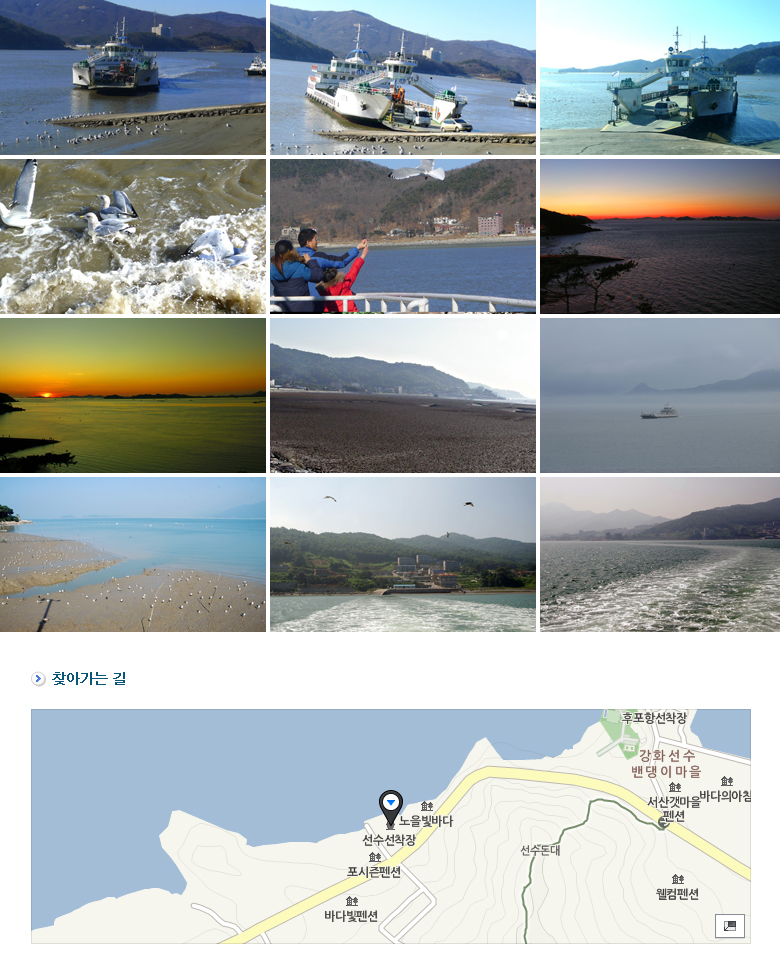Viewport: 780px width, 970px height.
Task: Open the birds-on-beach sand flat photo
Action: tap(133, 554)
